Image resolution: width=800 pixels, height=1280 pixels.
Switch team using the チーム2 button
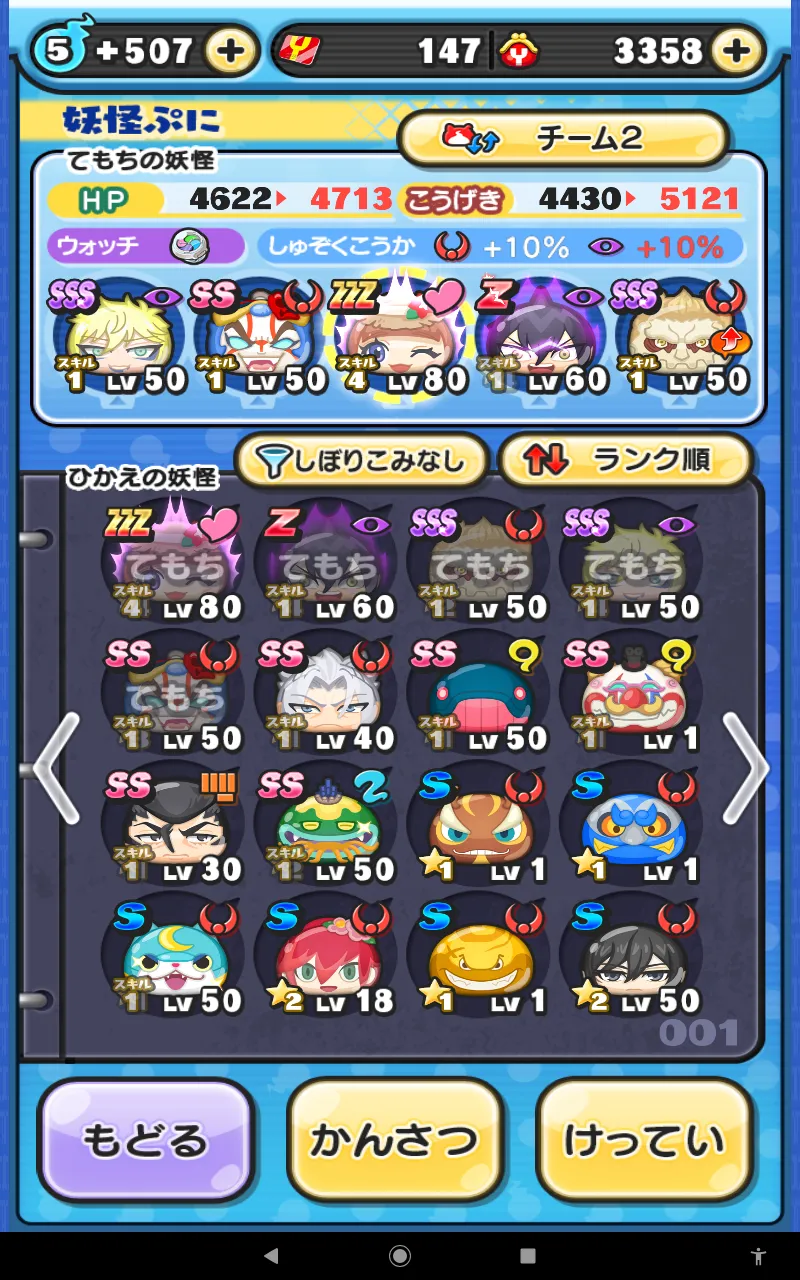pyautogui.click(x=563, y=138)
